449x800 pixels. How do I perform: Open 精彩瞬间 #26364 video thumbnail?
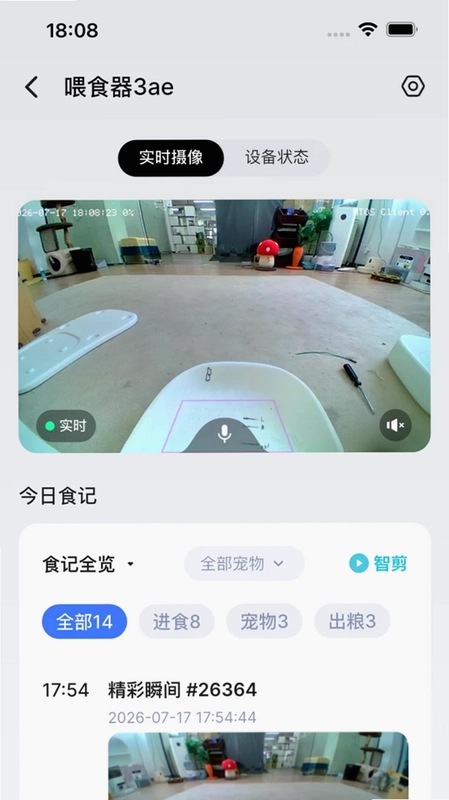[x=258, y=766]
